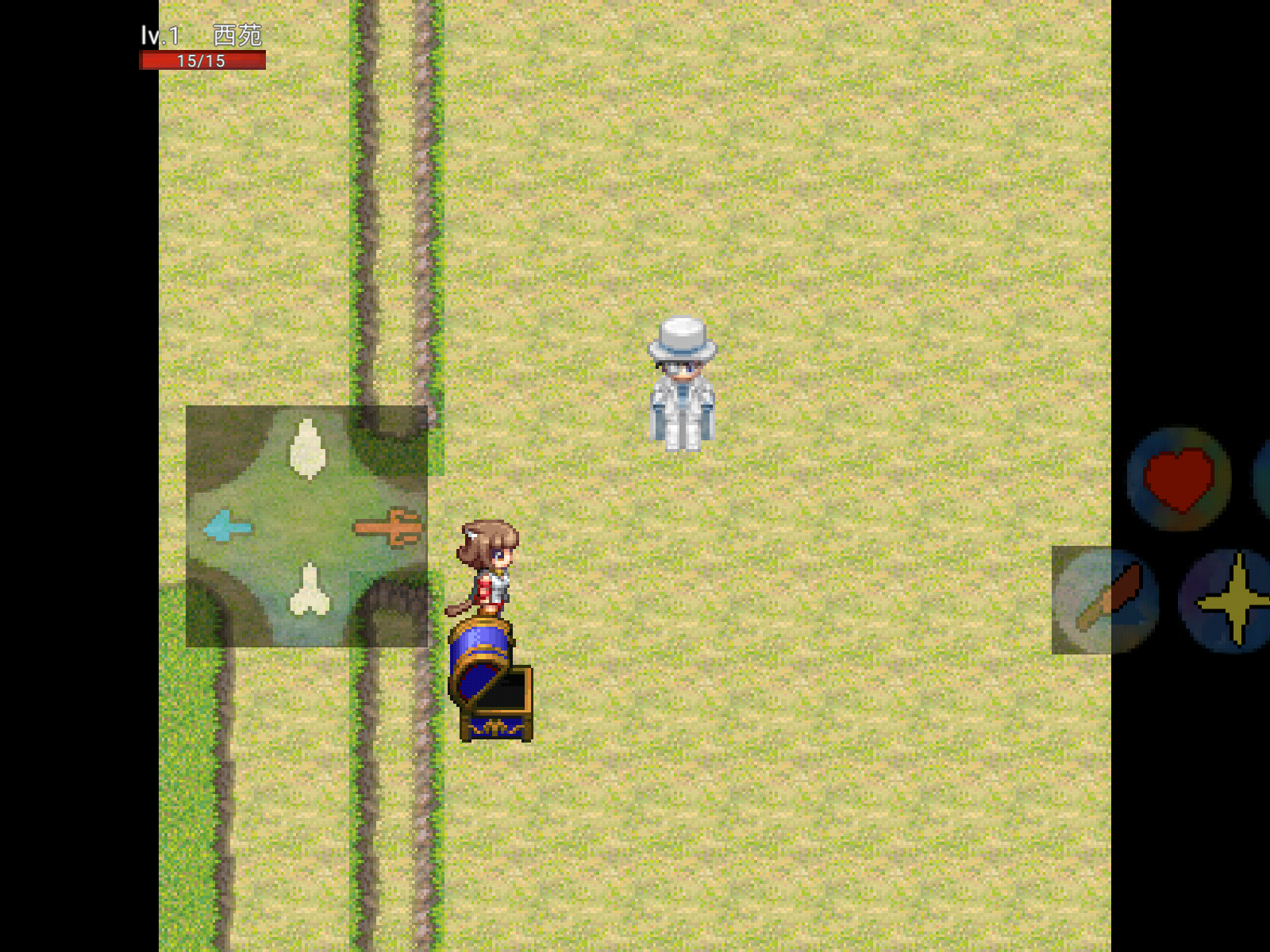Tap the sword attack button

pyautogui.click(x=1108, y=601)
